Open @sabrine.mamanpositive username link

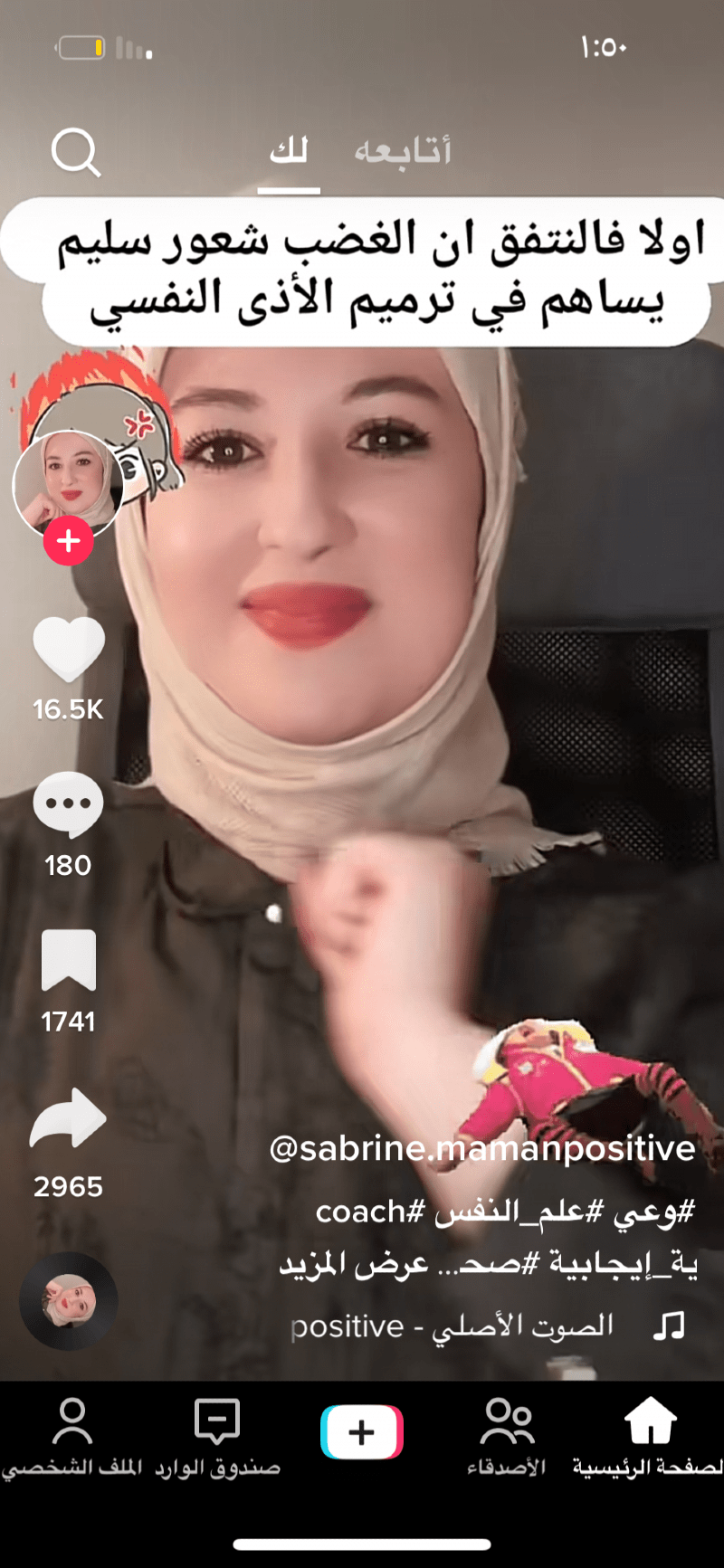click(x=482, y=1148)
